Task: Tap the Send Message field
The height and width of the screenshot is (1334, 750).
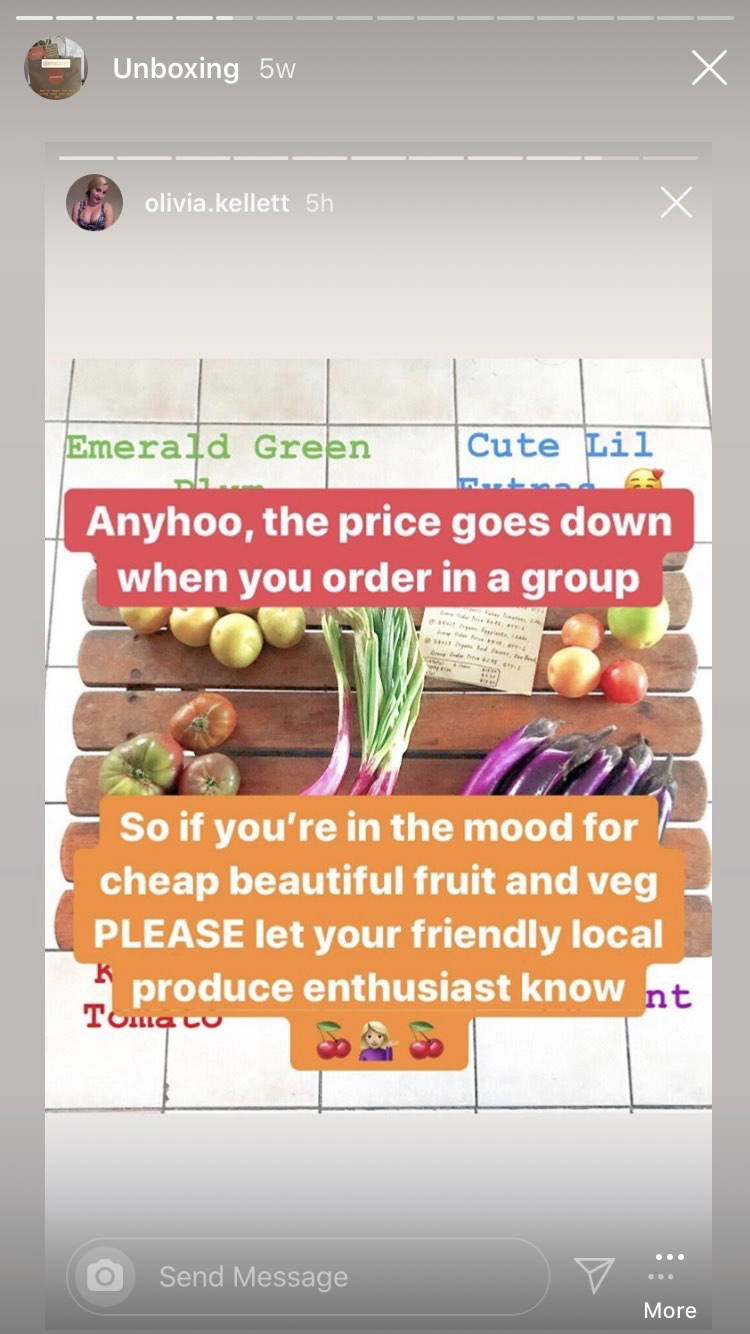Action: pos(308,1276)
